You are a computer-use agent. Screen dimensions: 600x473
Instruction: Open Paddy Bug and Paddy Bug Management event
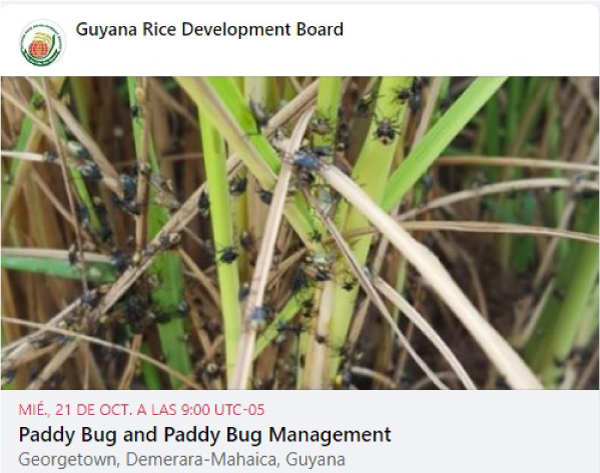click(x=205, y=435)
